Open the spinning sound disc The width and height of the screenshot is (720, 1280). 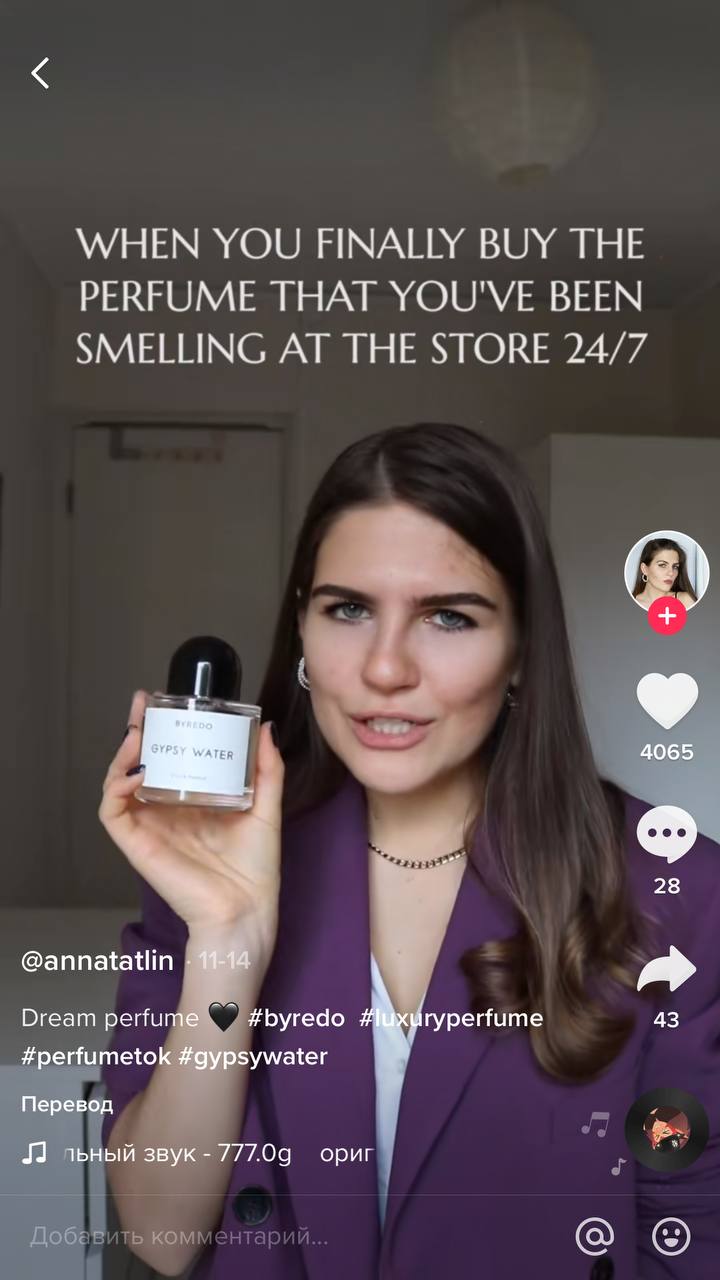click(667, 1130)
